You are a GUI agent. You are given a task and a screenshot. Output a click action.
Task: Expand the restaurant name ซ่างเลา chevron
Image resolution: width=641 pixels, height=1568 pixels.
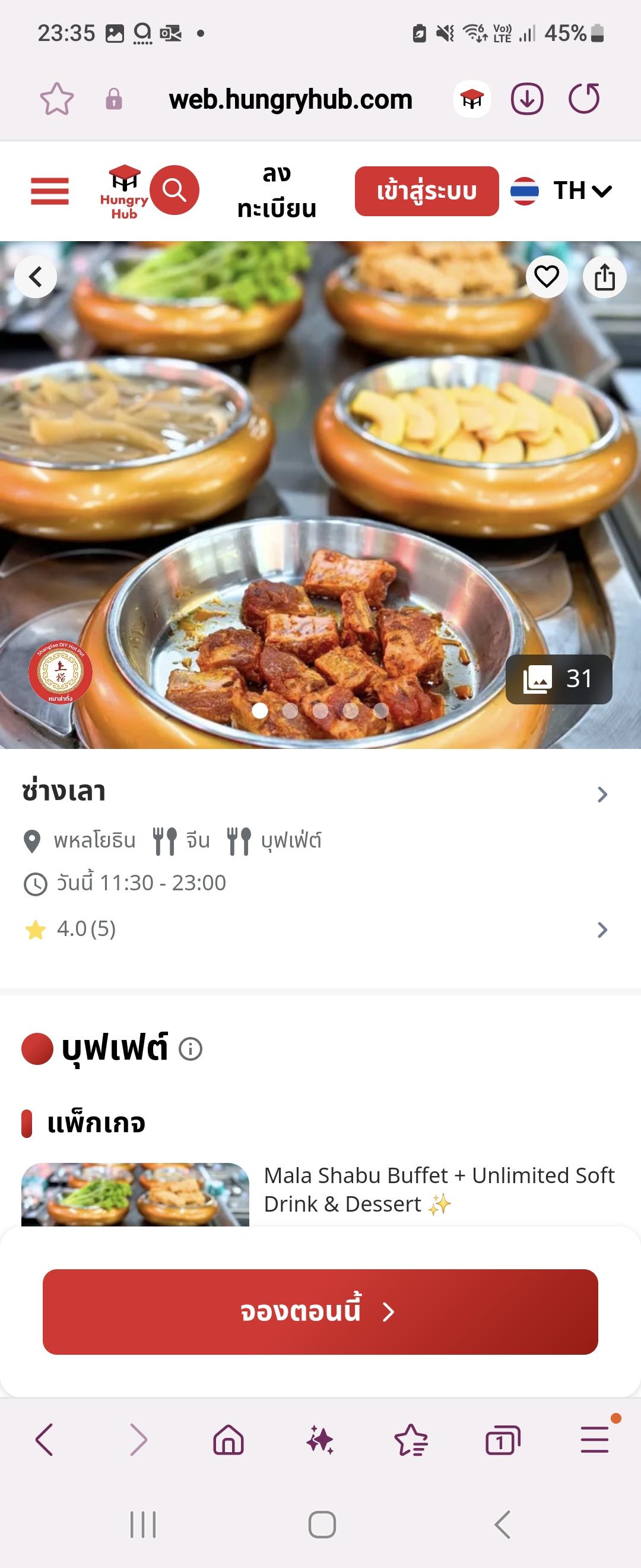[x=602, y=793]
